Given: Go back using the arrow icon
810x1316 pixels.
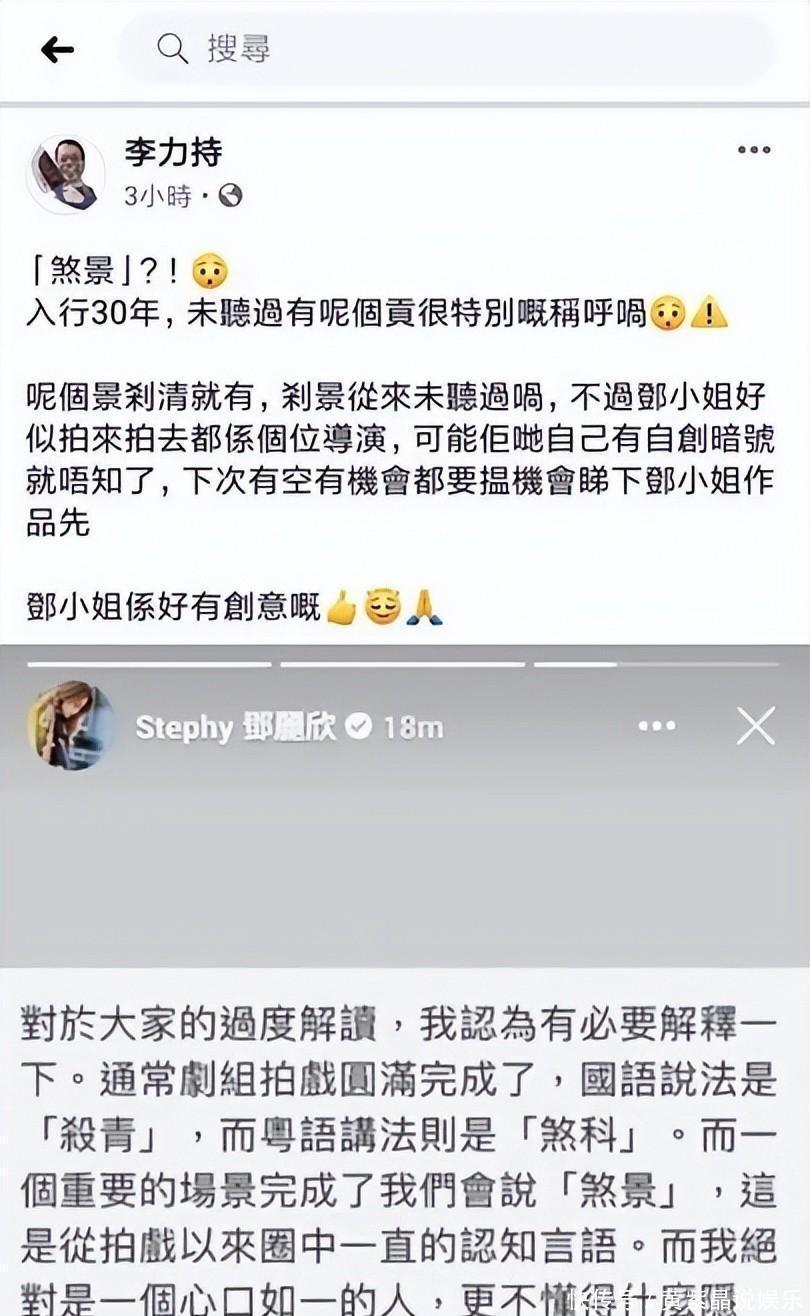Looking at the screenshot, I should (57, 49).
